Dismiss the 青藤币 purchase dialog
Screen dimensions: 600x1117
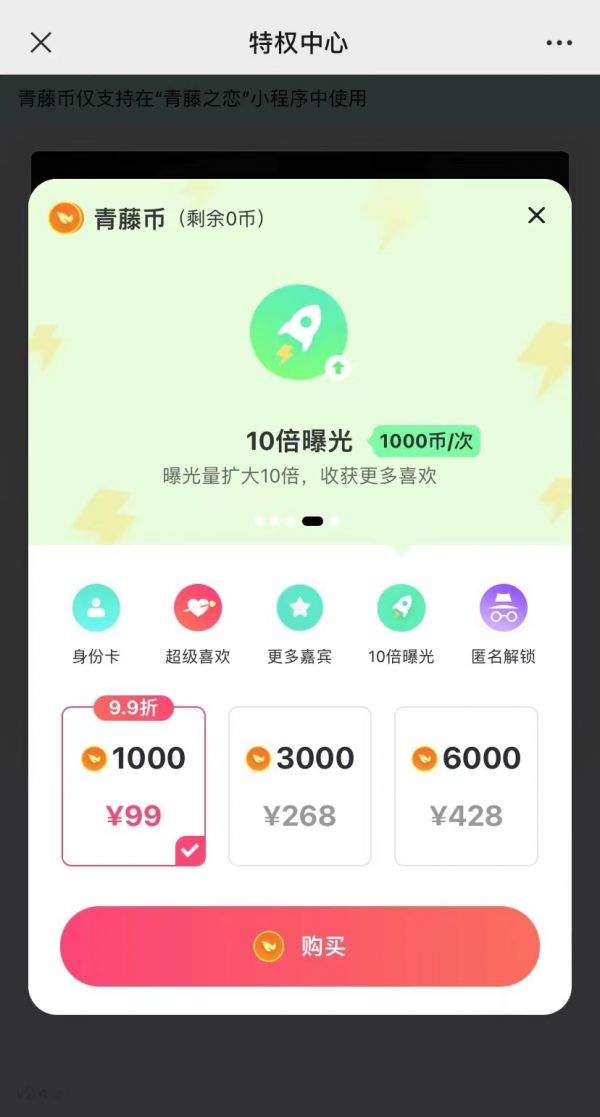(x=536, y=215)
